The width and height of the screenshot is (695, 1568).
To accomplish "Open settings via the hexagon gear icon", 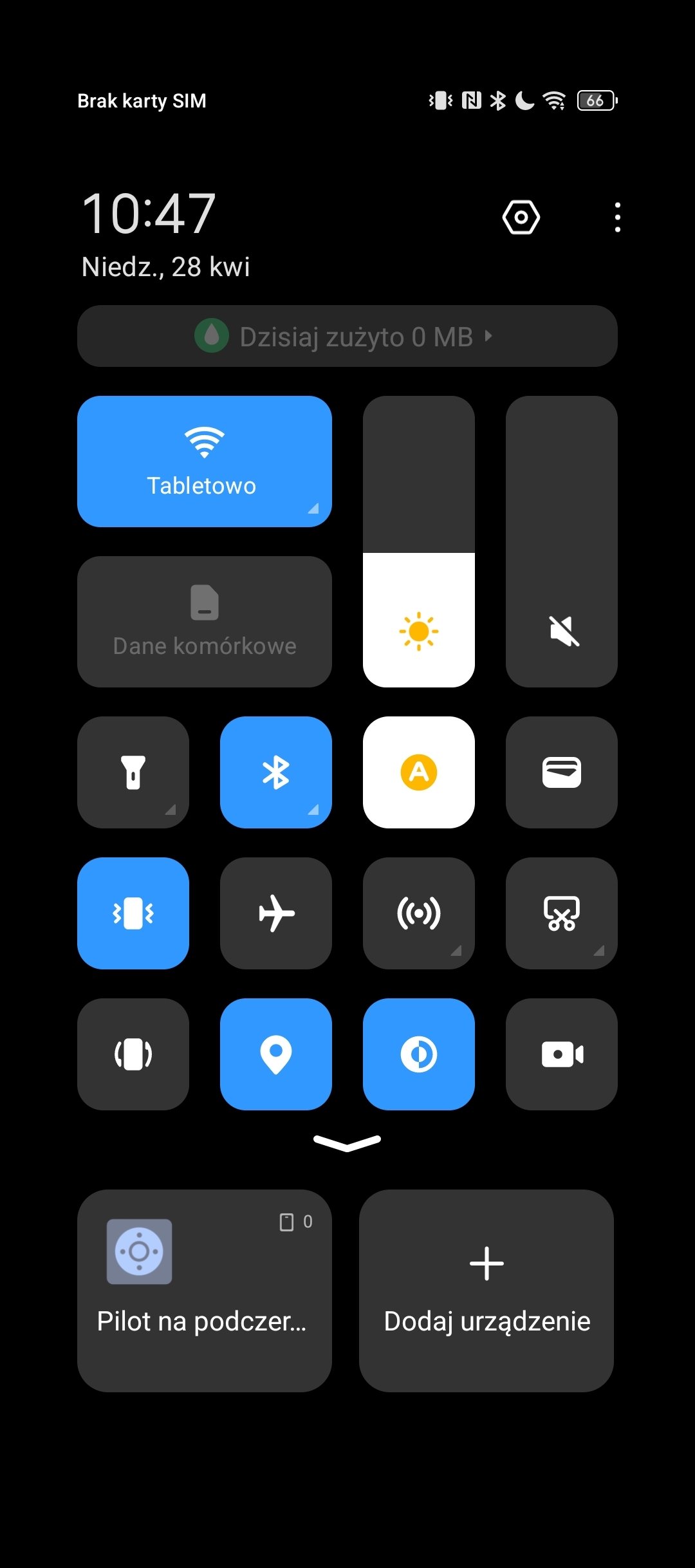I will 521,218.
